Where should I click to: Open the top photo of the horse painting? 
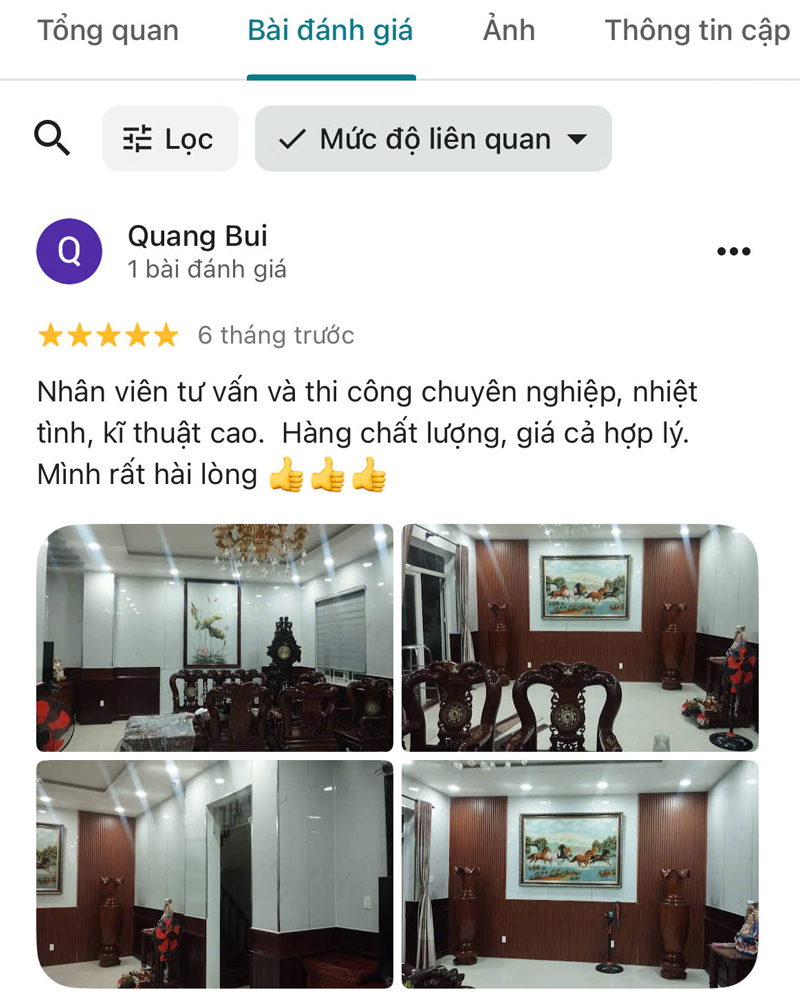[x=580, y=638]
